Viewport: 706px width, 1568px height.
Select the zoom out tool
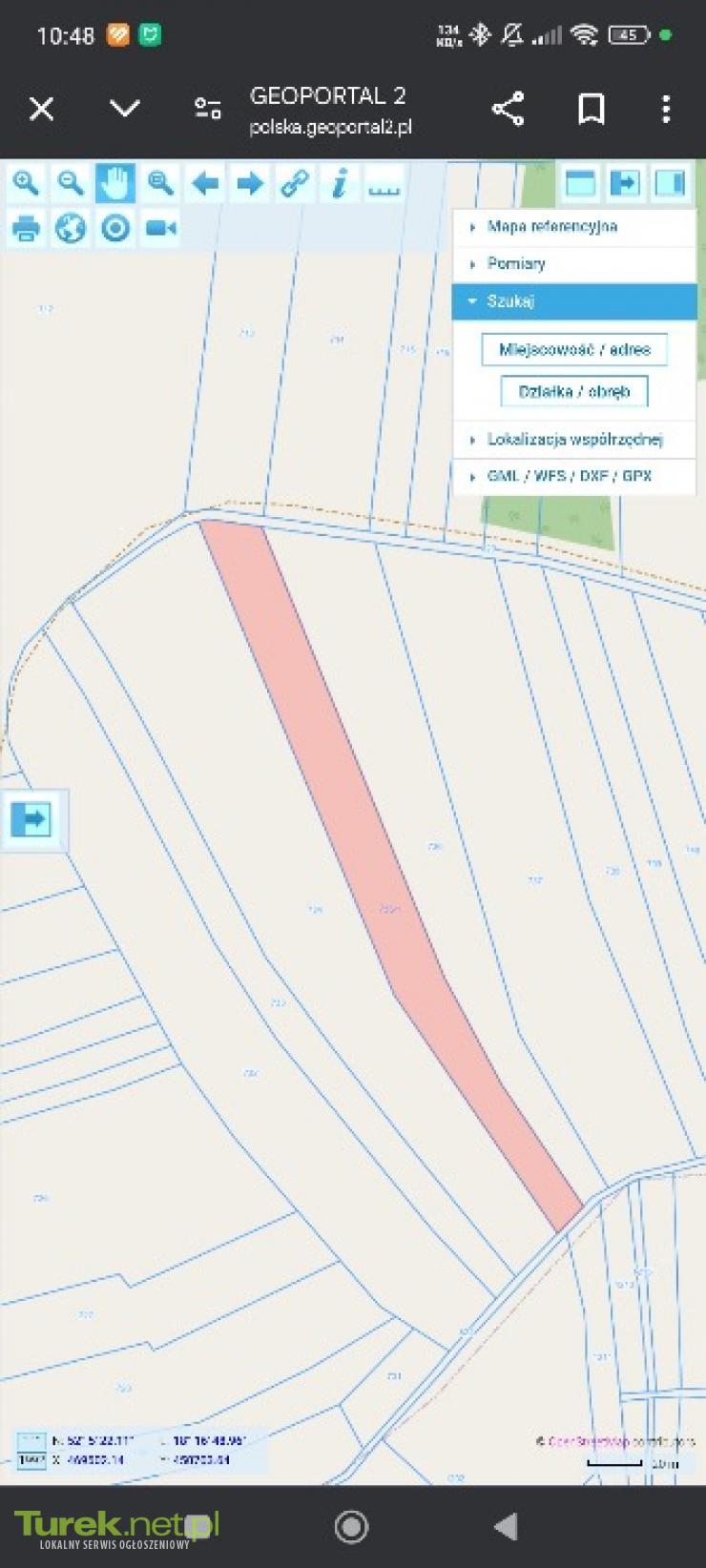(71, 183)
